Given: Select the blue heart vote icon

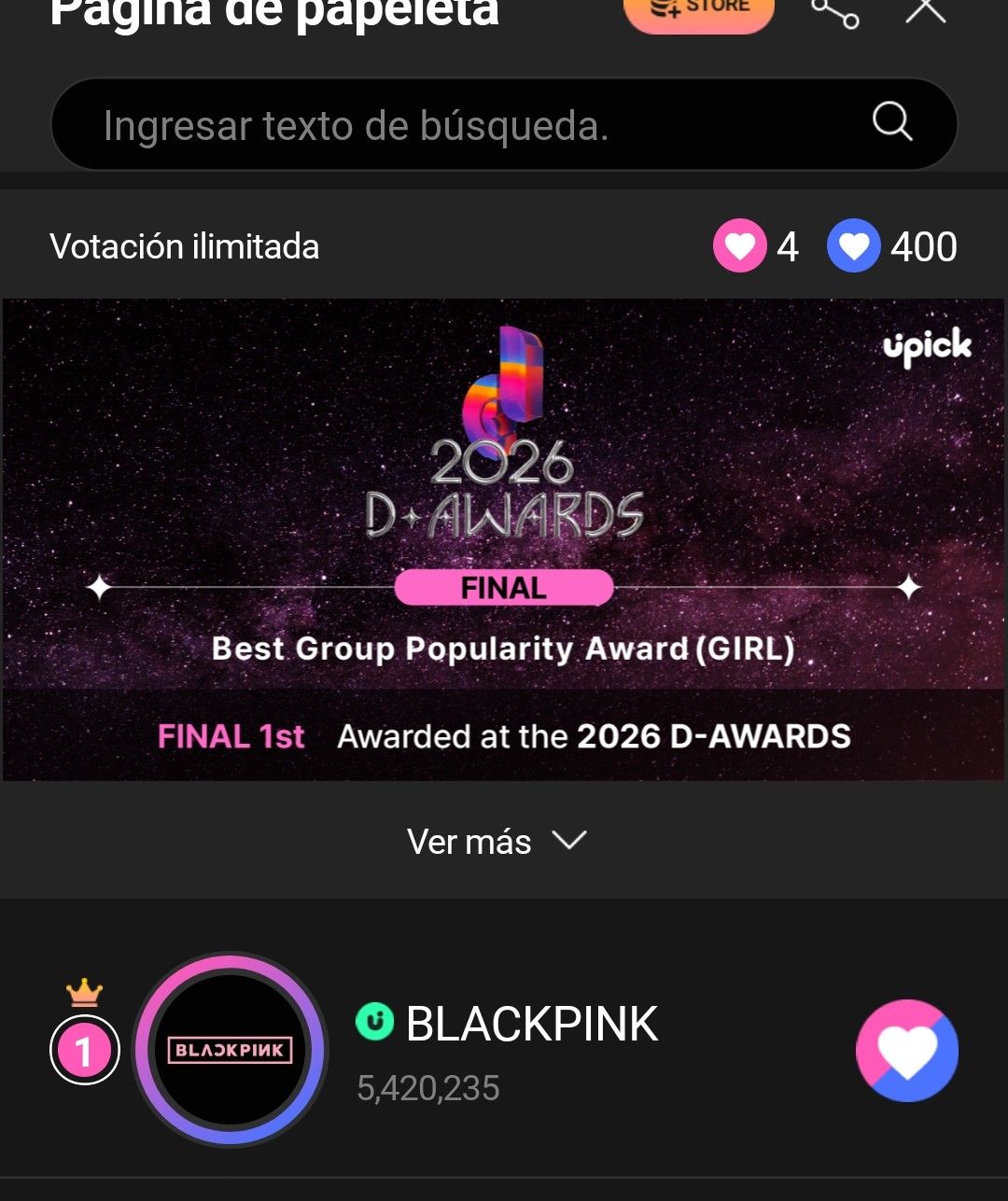Looking at the screenshot, I should [852, 247].
